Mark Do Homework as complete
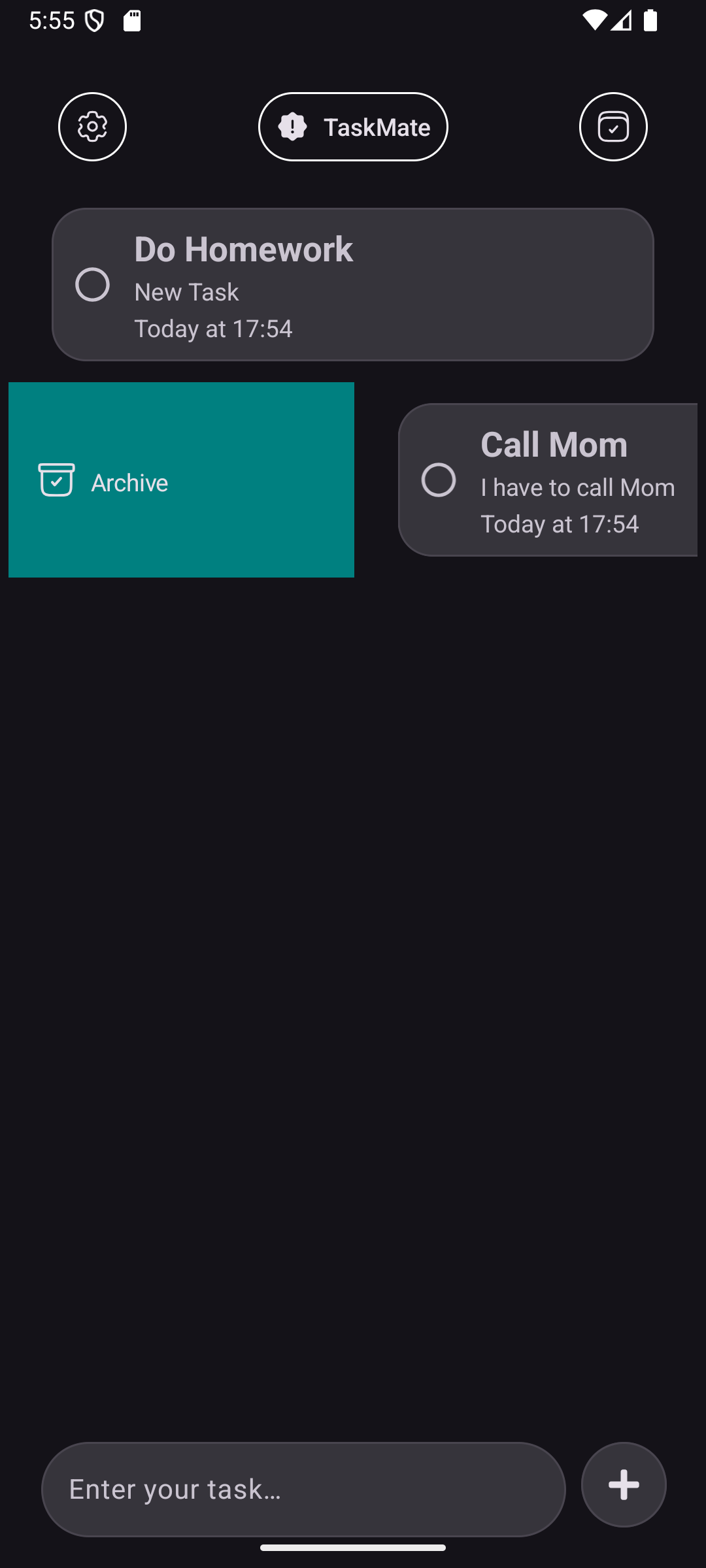Screen dimensions: 706x1568 point(92,284)
